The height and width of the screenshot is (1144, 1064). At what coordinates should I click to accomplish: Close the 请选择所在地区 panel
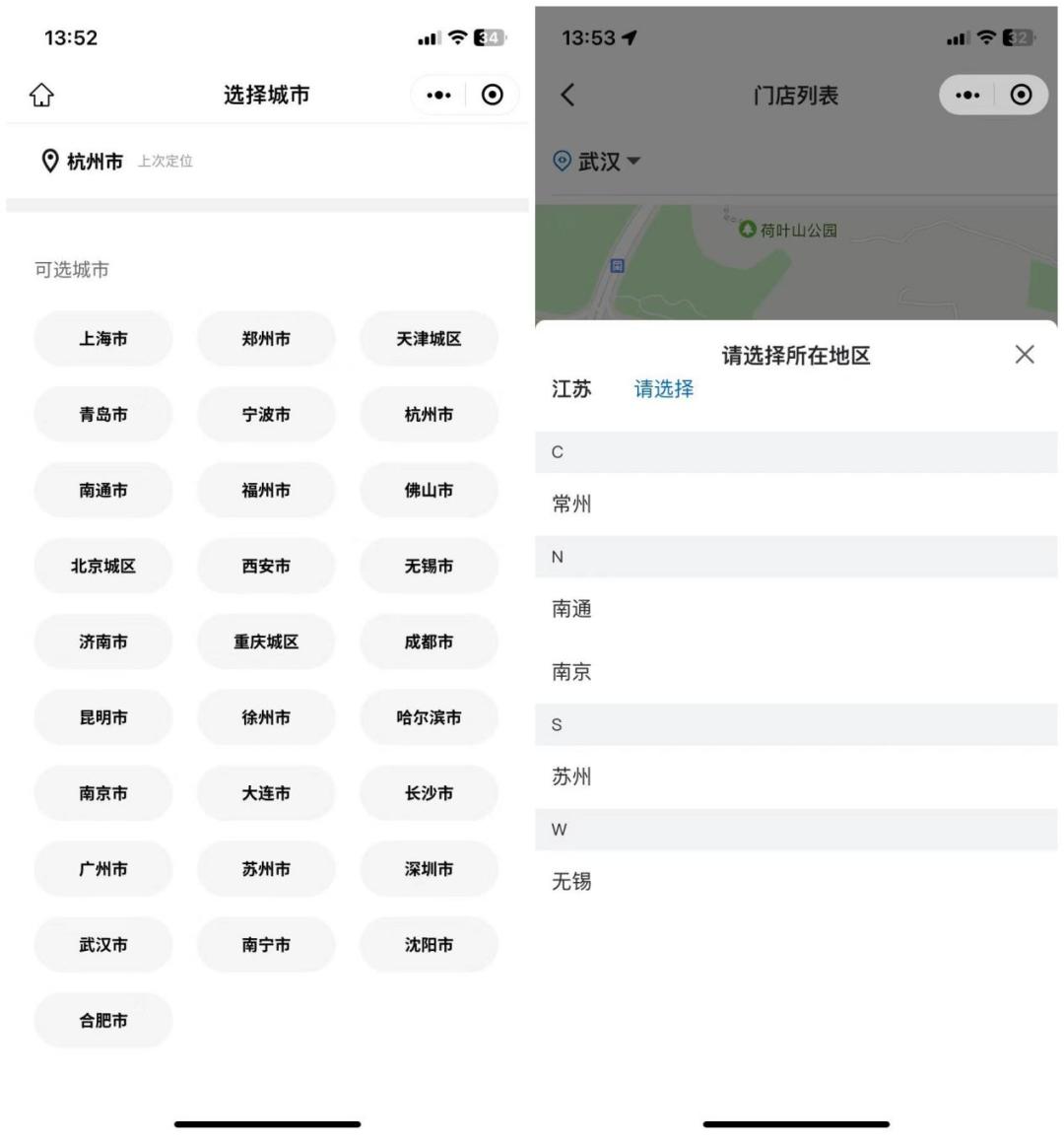[1024, 355]
